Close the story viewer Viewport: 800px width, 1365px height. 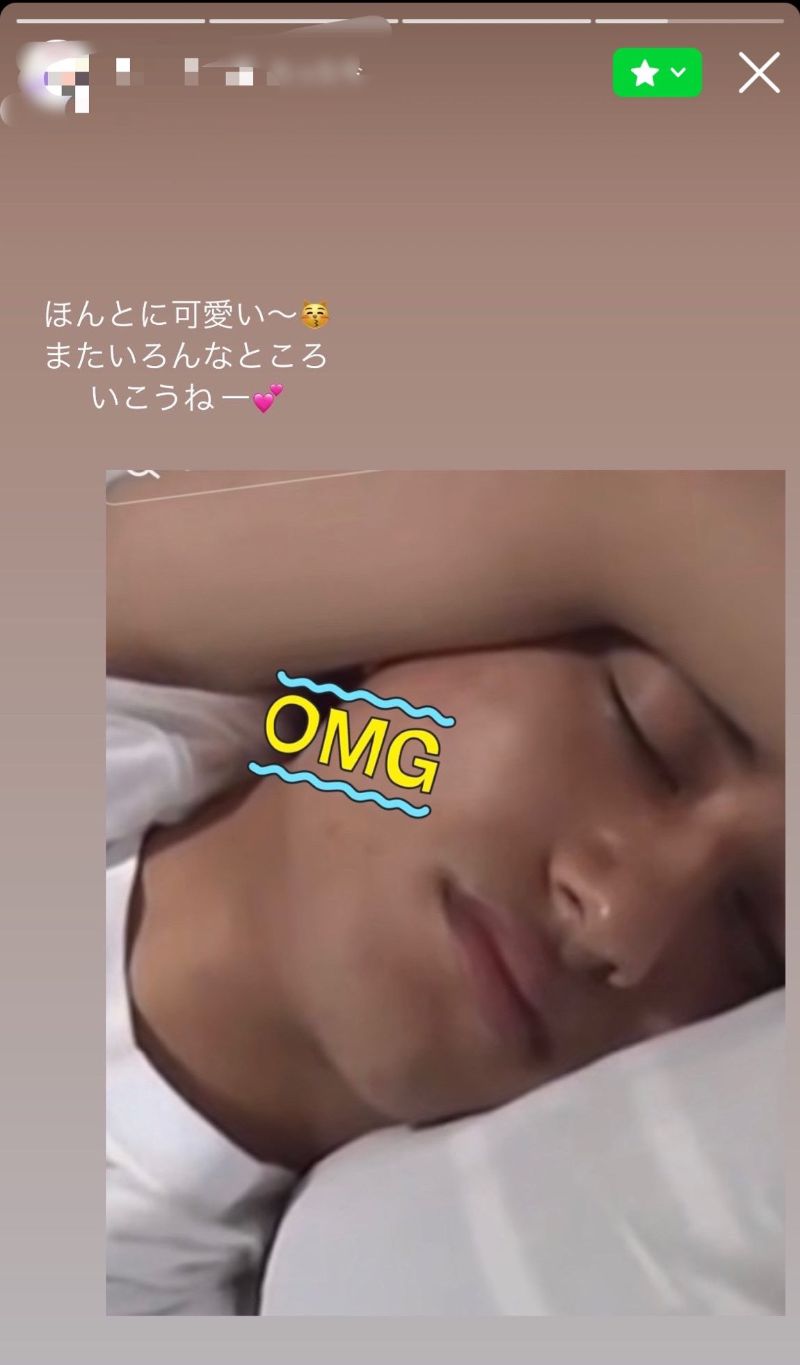click(x=759, y=73)
